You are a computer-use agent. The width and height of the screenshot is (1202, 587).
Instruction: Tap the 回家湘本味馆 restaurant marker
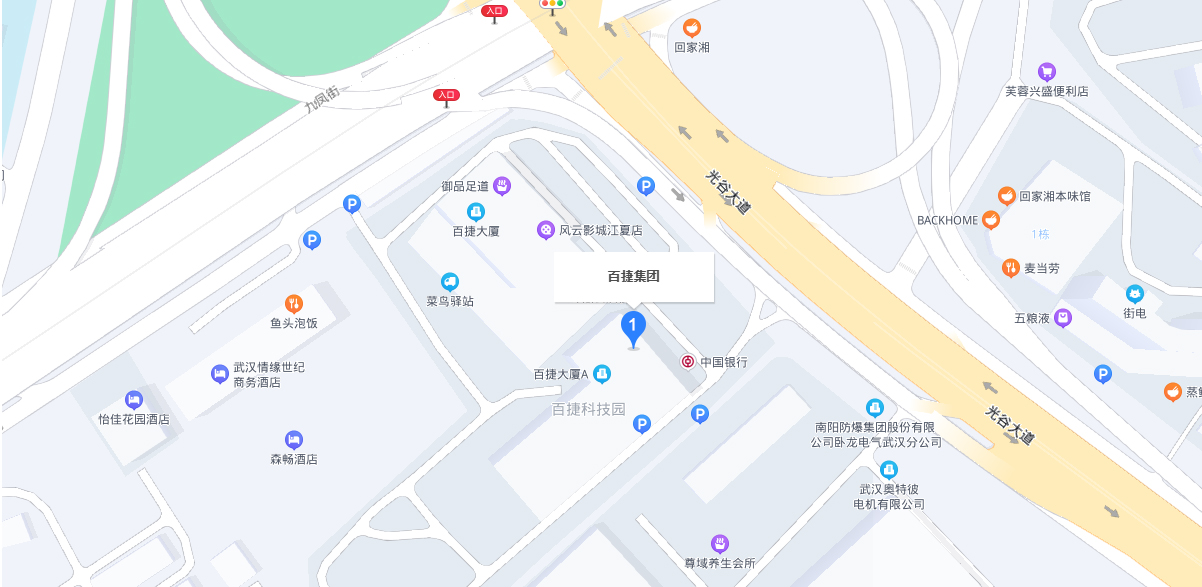point(1007,196)
